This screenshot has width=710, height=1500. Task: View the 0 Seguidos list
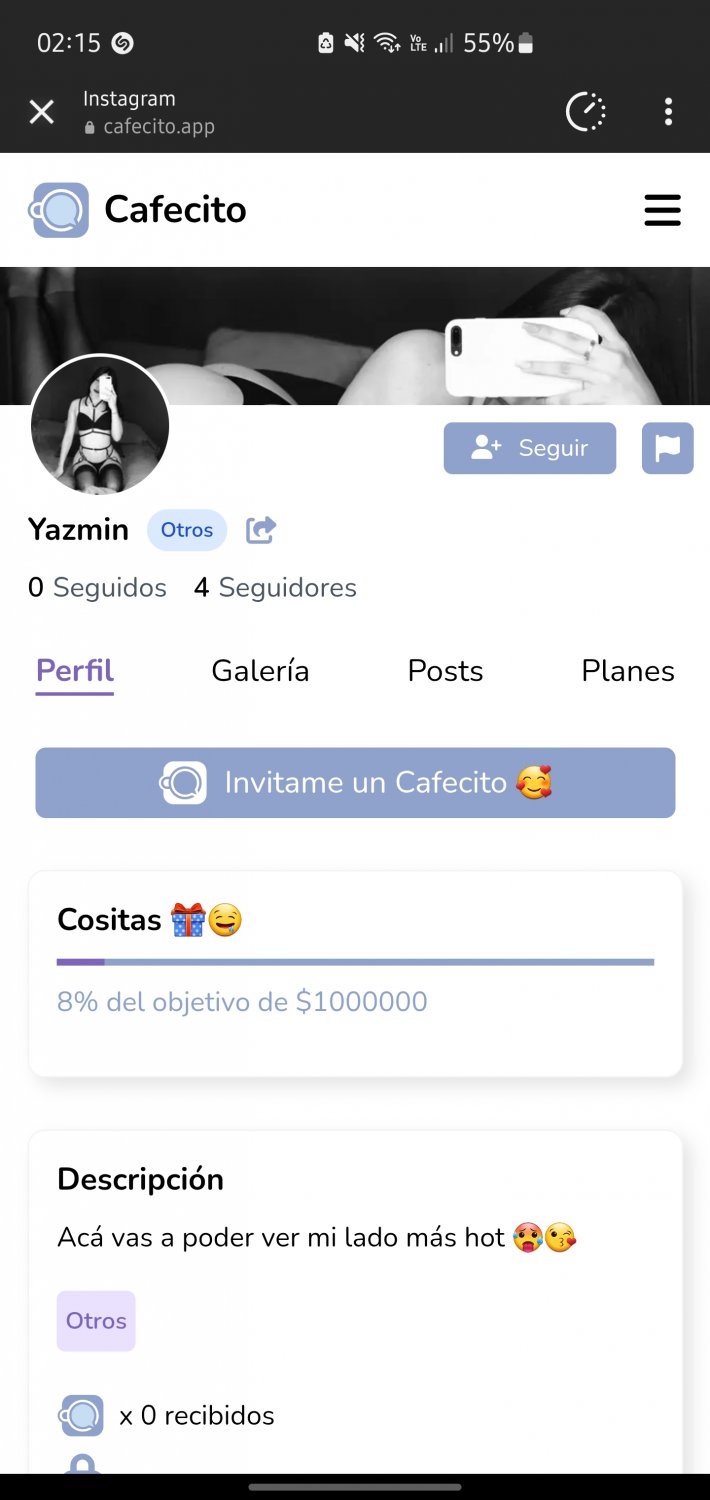(x=97, y=587)
